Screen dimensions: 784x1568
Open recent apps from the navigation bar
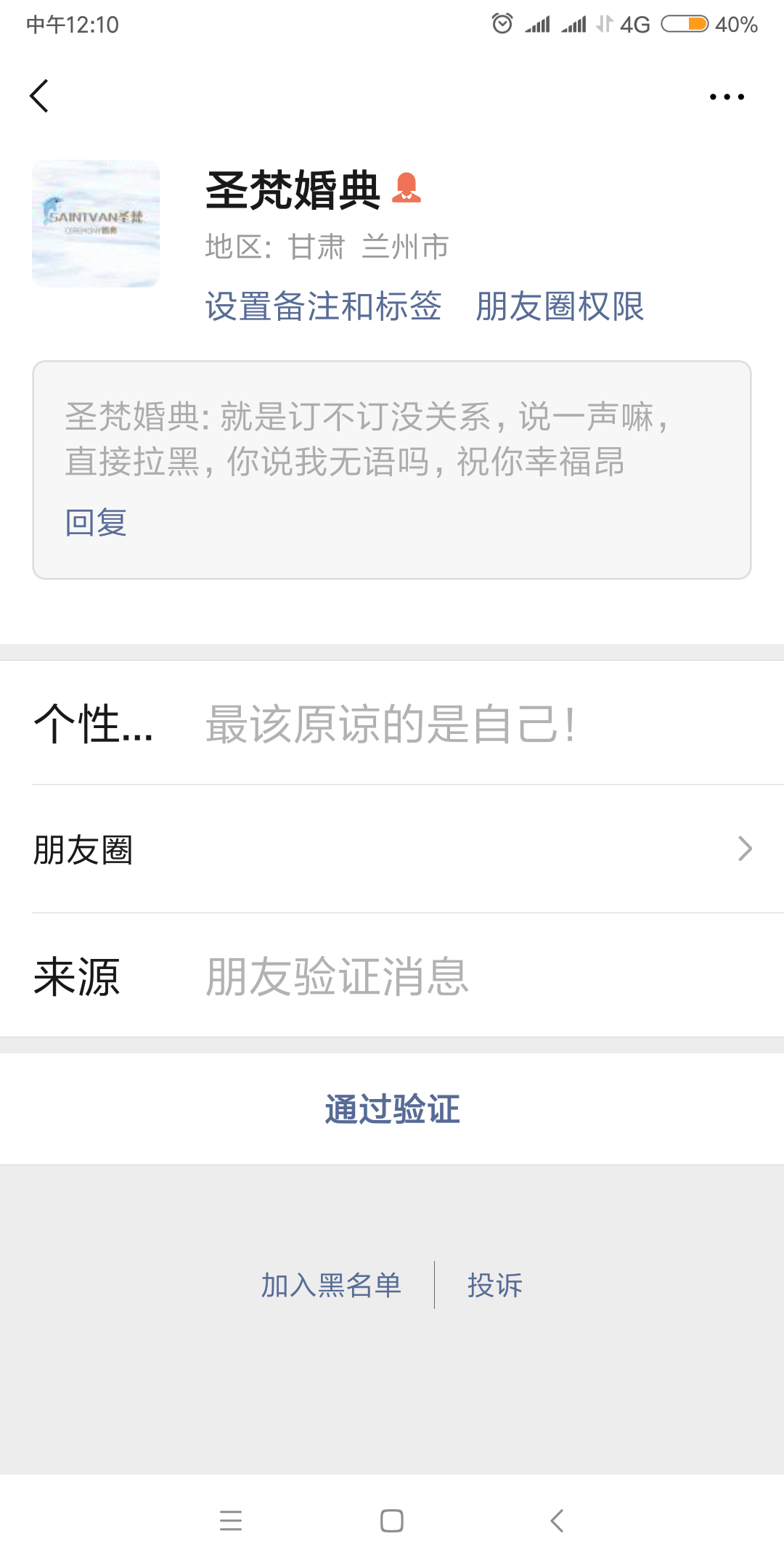click(231, 1521)
